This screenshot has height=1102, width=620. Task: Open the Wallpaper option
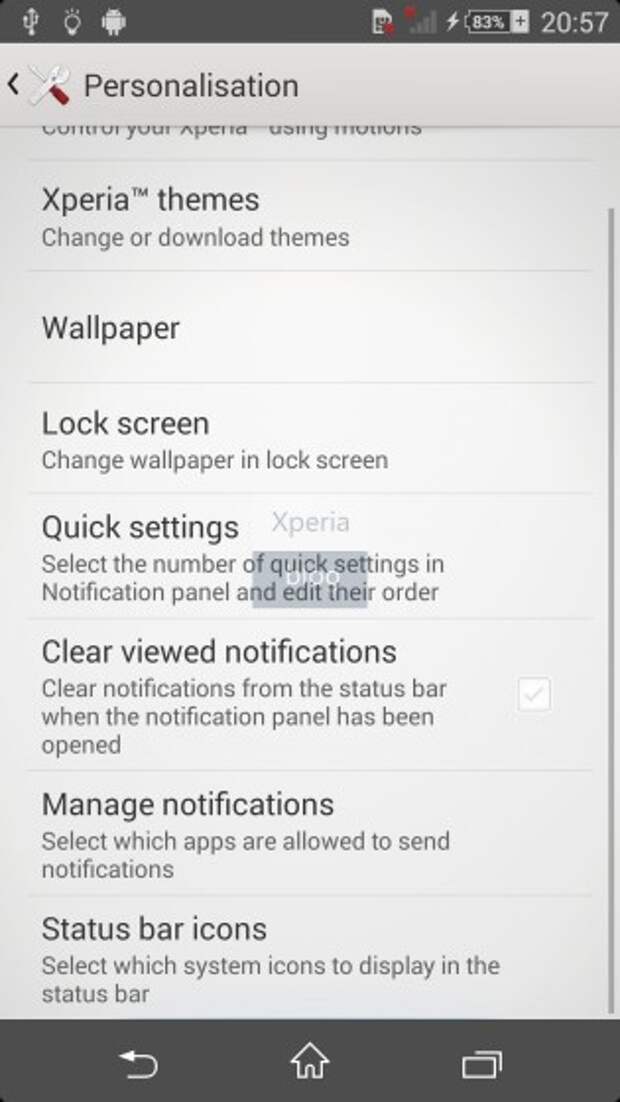(300, 328)
